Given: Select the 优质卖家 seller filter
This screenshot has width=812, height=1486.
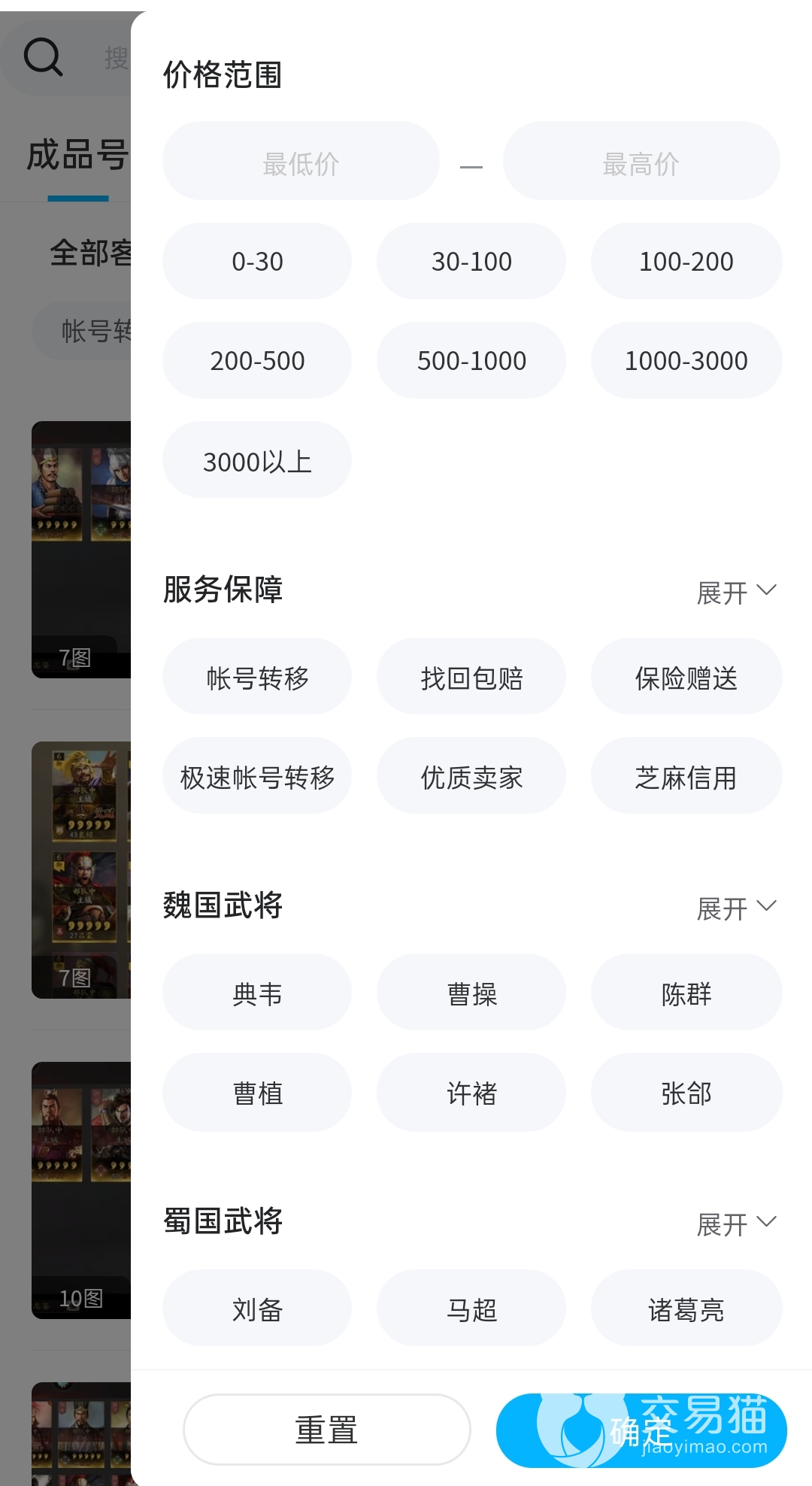Looking at the screenshot, I should [x=471, y=776].
